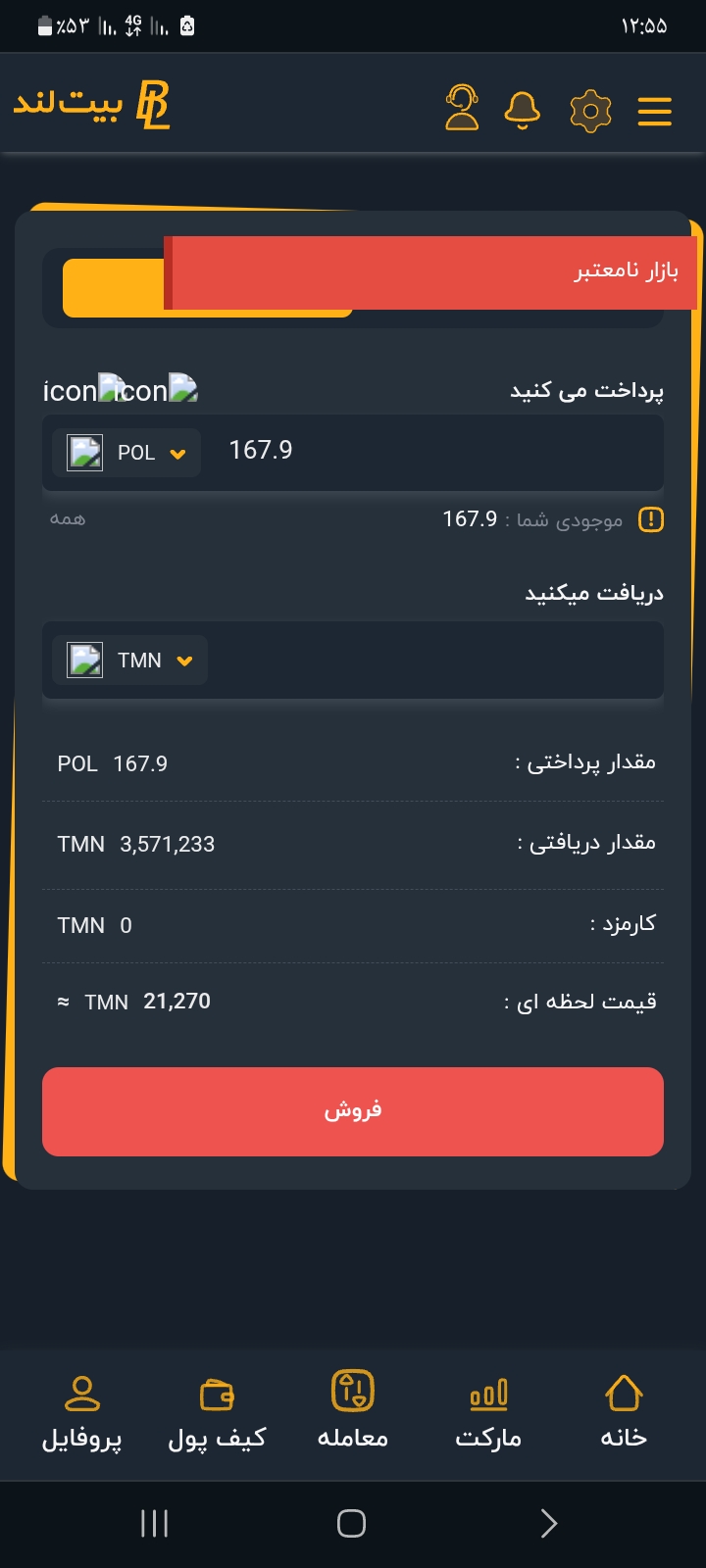Go to the پروفایل profile tab

pyautogui.click(x=81, y=1412)
